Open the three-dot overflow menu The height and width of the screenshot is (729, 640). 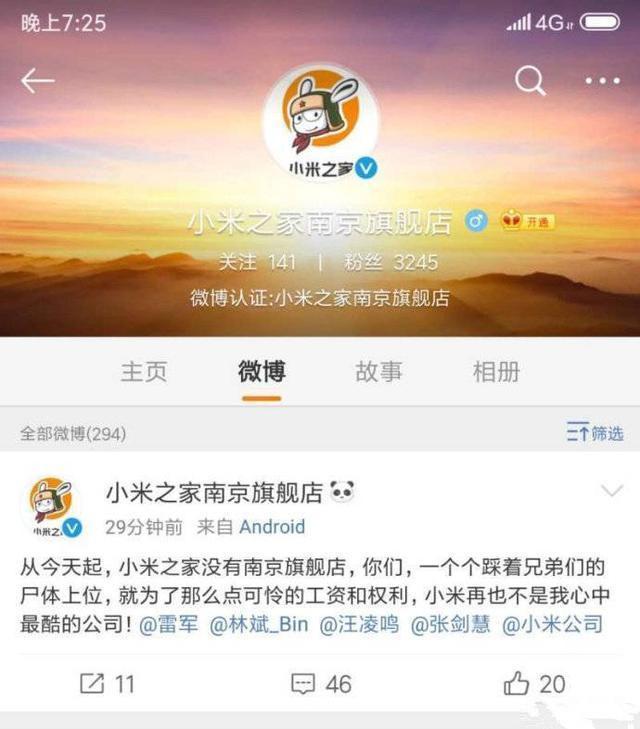602,81
